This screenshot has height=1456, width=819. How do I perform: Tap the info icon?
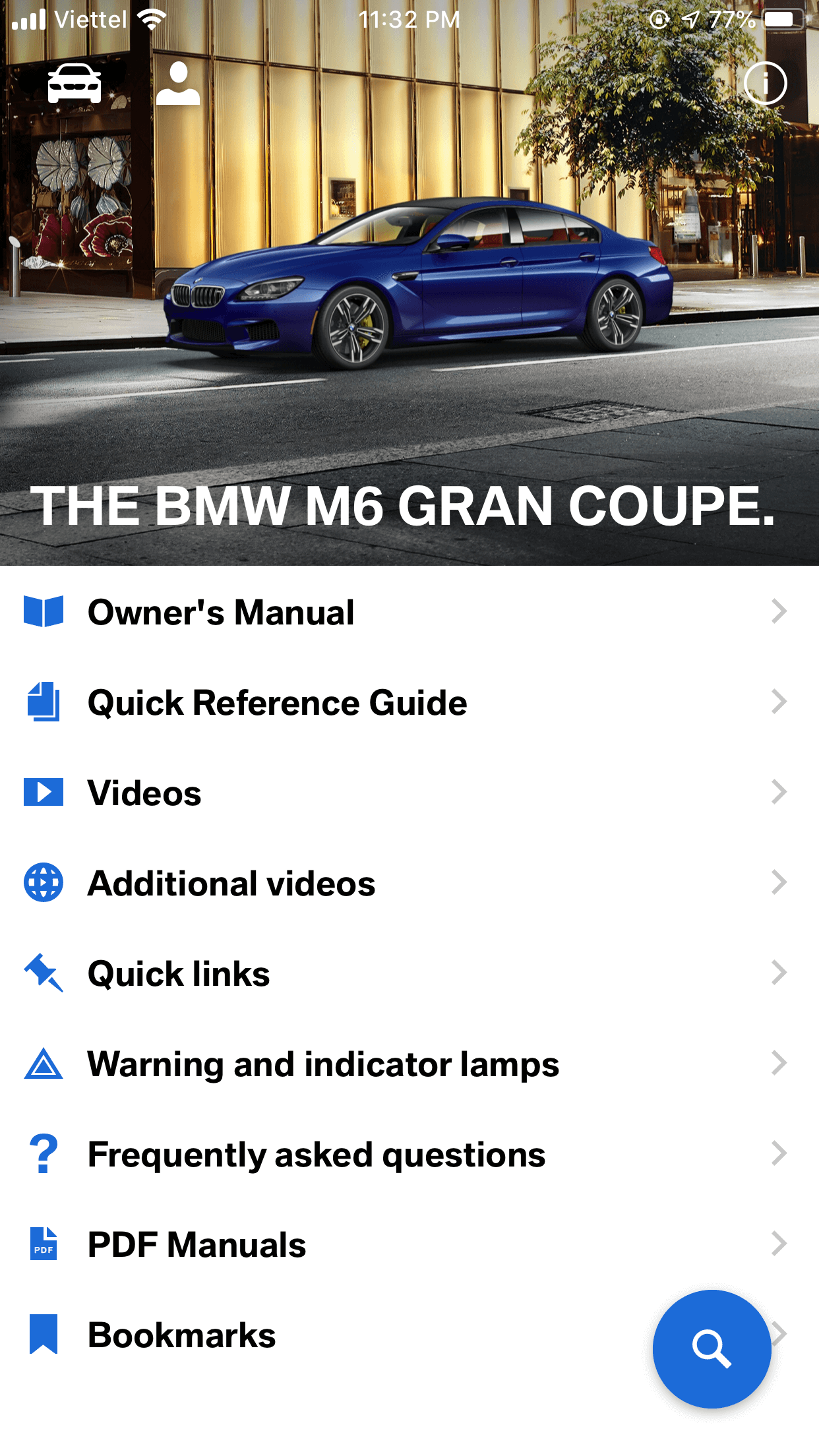pyautogui.click(x=765, y=83)
